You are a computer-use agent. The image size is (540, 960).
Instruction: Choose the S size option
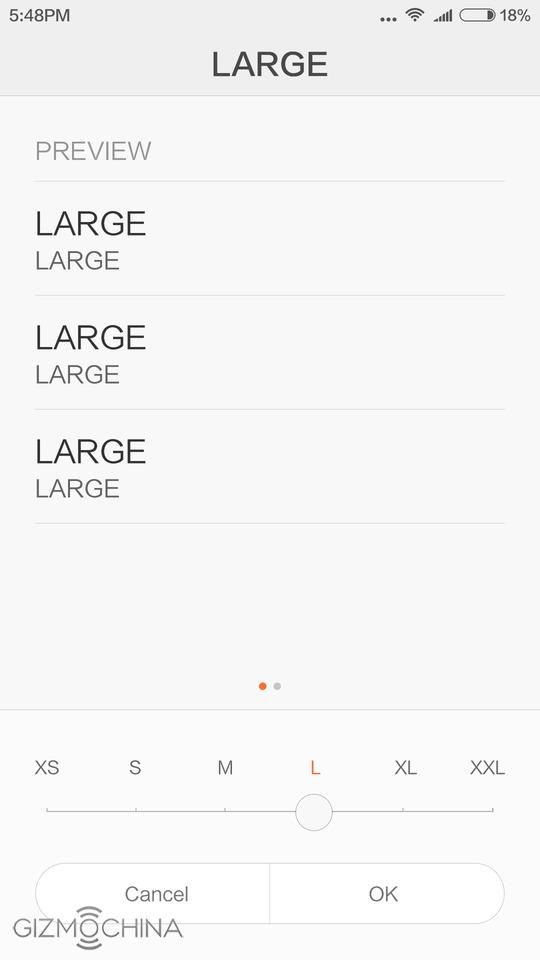135,767
